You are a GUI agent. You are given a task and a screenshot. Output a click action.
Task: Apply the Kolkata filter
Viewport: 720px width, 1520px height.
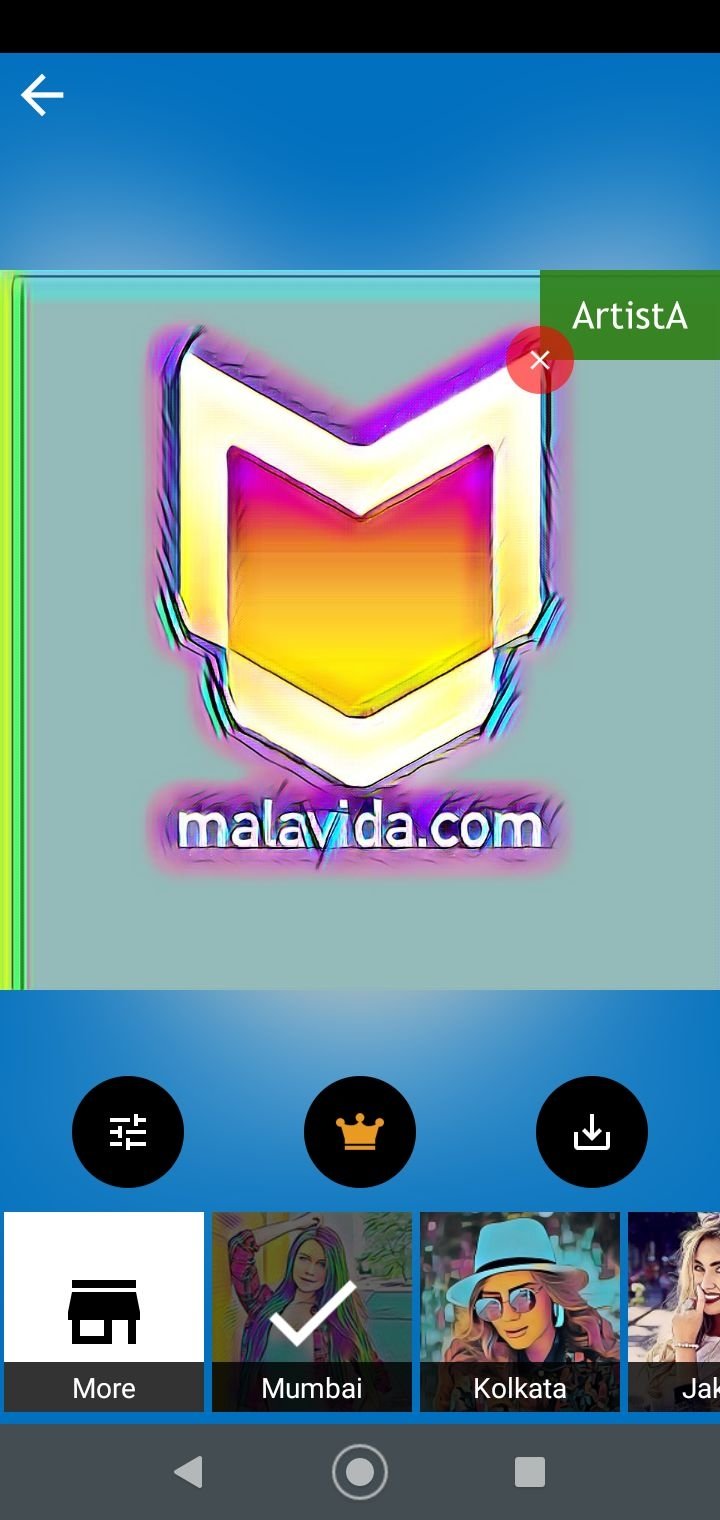(520, 1312)
